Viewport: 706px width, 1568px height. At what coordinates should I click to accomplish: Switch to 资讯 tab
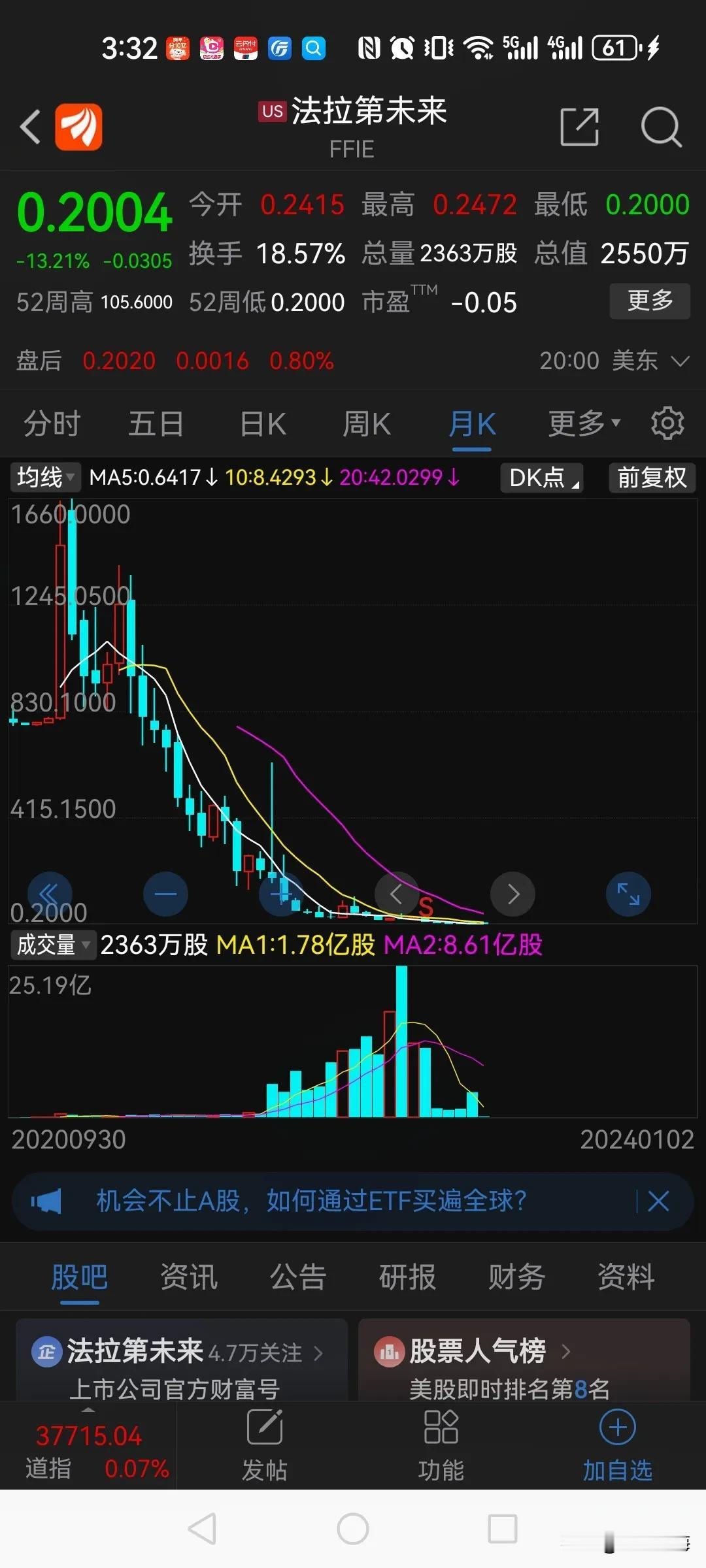point(189,1277)
